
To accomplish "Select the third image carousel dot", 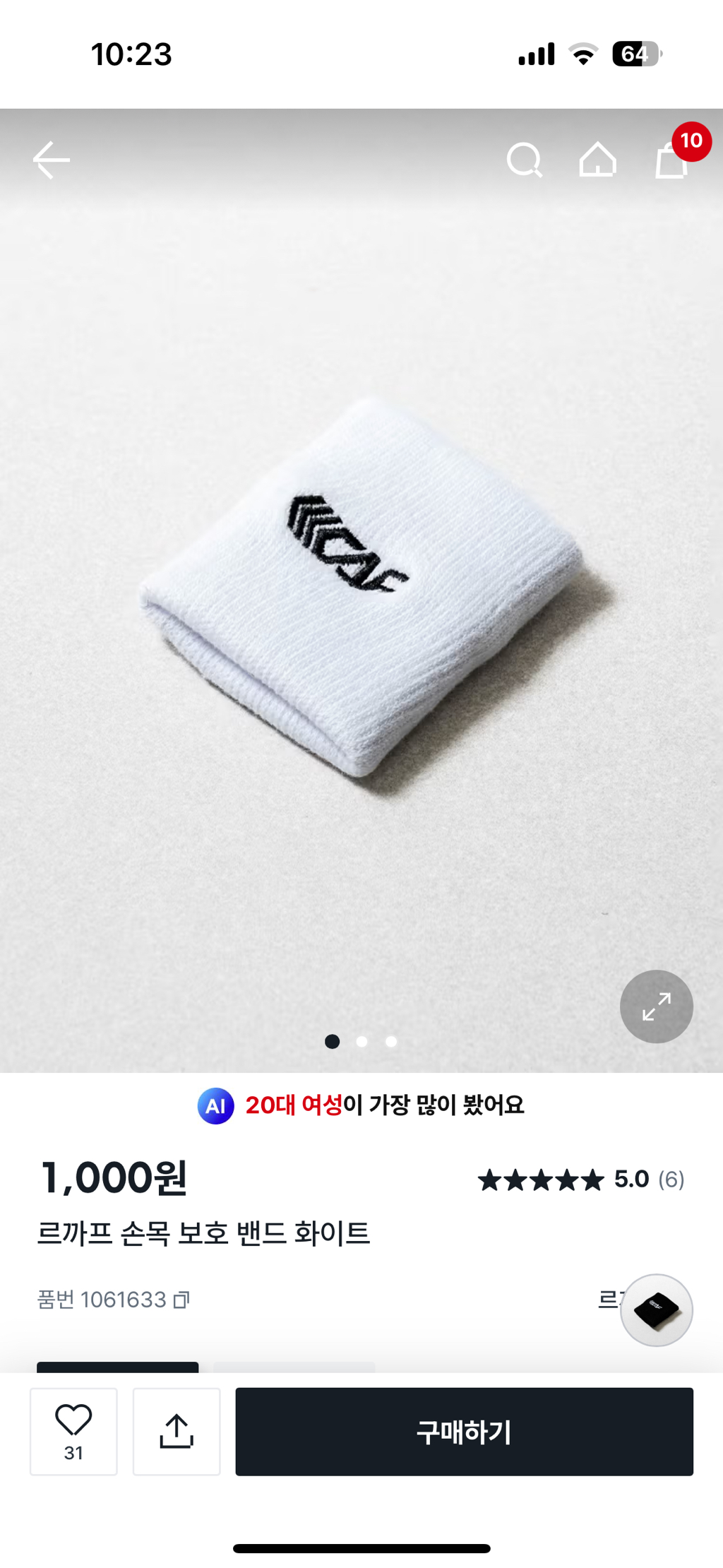I will click(x=390, y=1042).
